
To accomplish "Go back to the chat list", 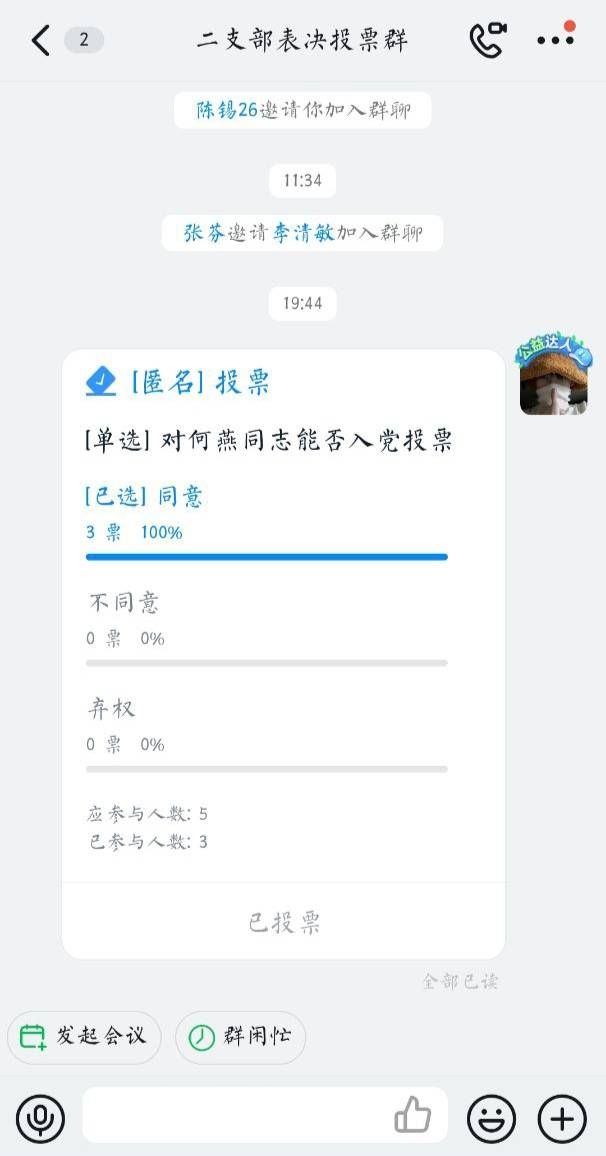I will 40,41.
